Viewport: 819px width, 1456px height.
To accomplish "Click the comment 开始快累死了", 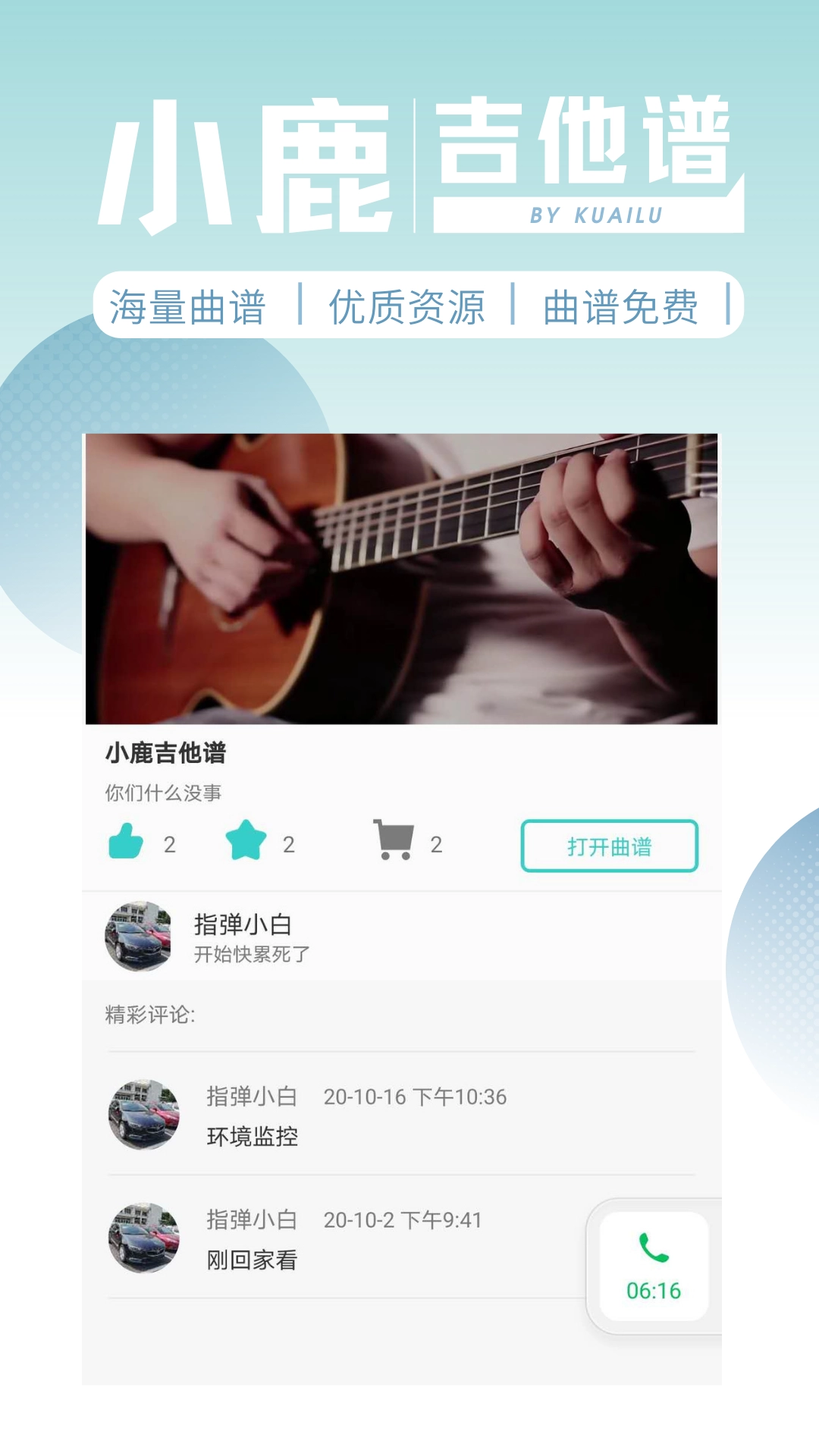I will point(251,952).
